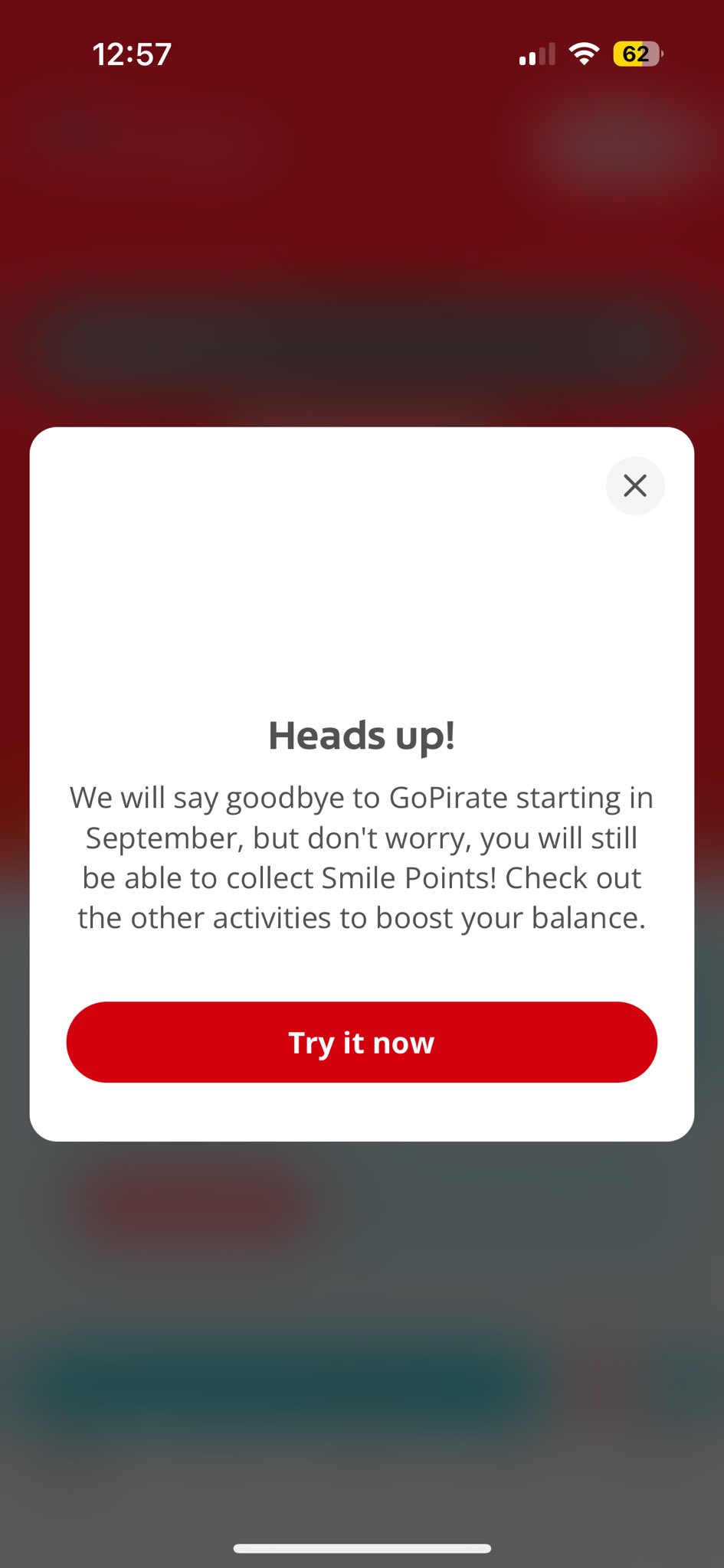
Task: Dismiss the Heads up dialog
Action: click(635, 485)
